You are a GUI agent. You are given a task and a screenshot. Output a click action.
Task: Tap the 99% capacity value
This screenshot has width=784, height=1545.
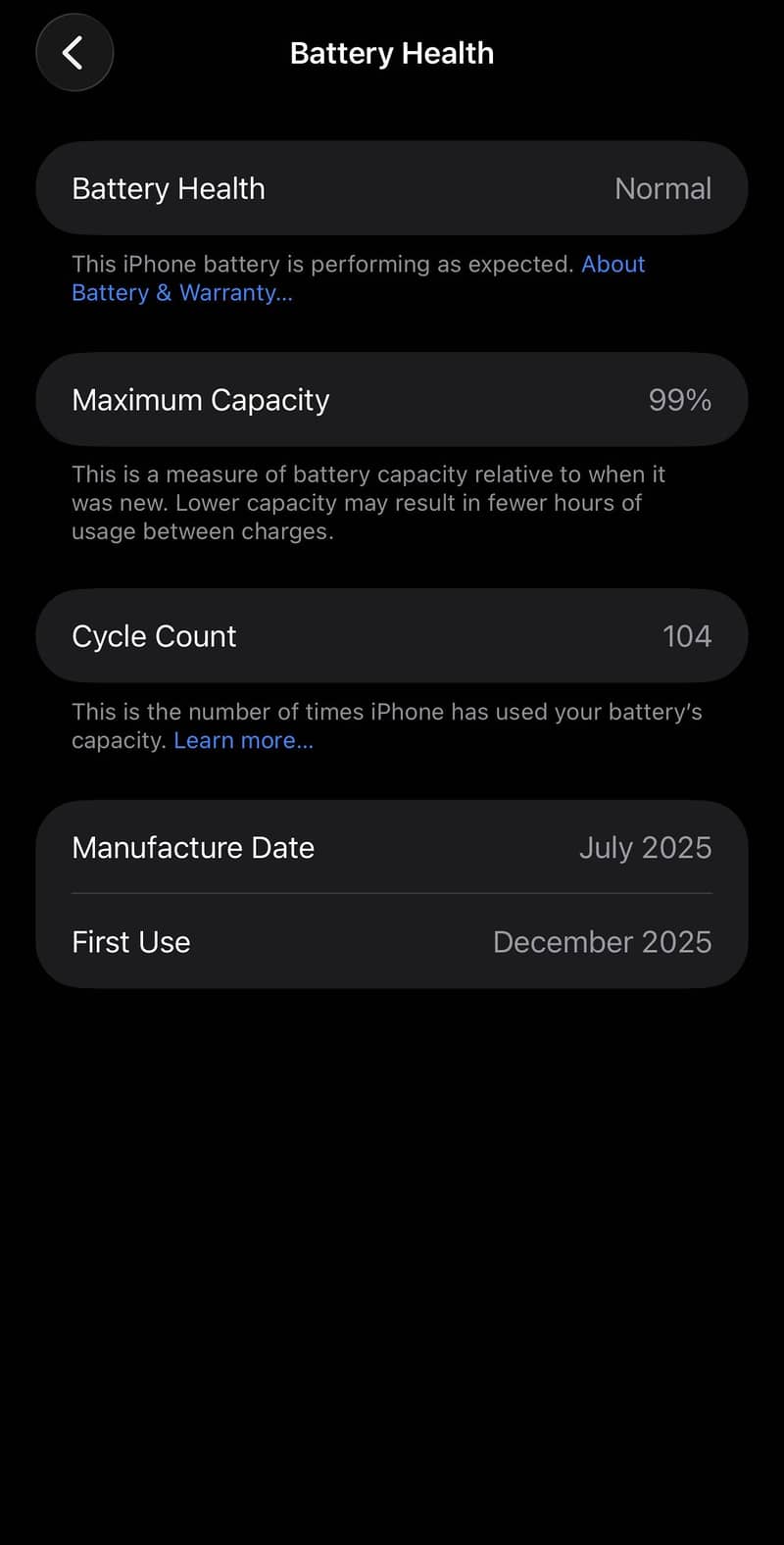679,399
